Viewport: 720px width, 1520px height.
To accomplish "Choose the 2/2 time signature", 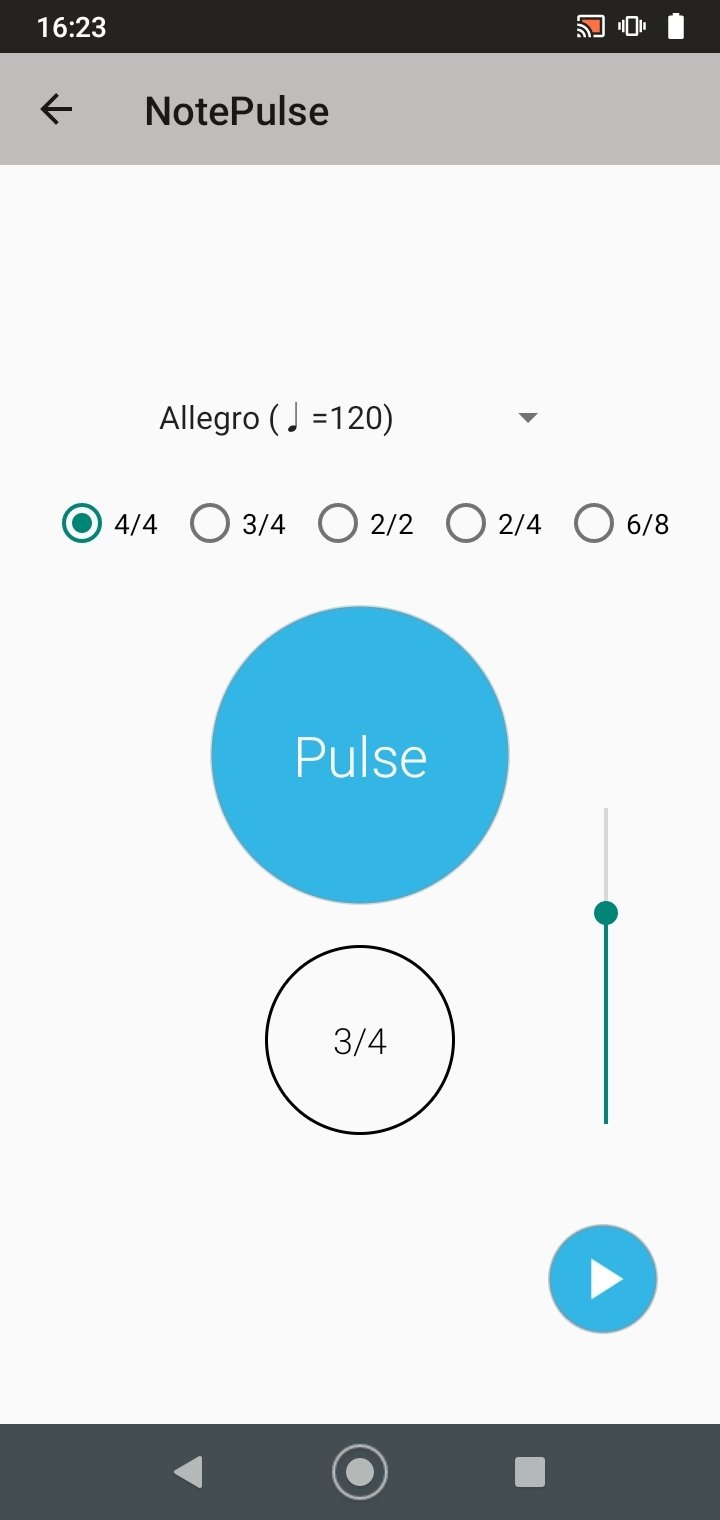I will [366, 523].
